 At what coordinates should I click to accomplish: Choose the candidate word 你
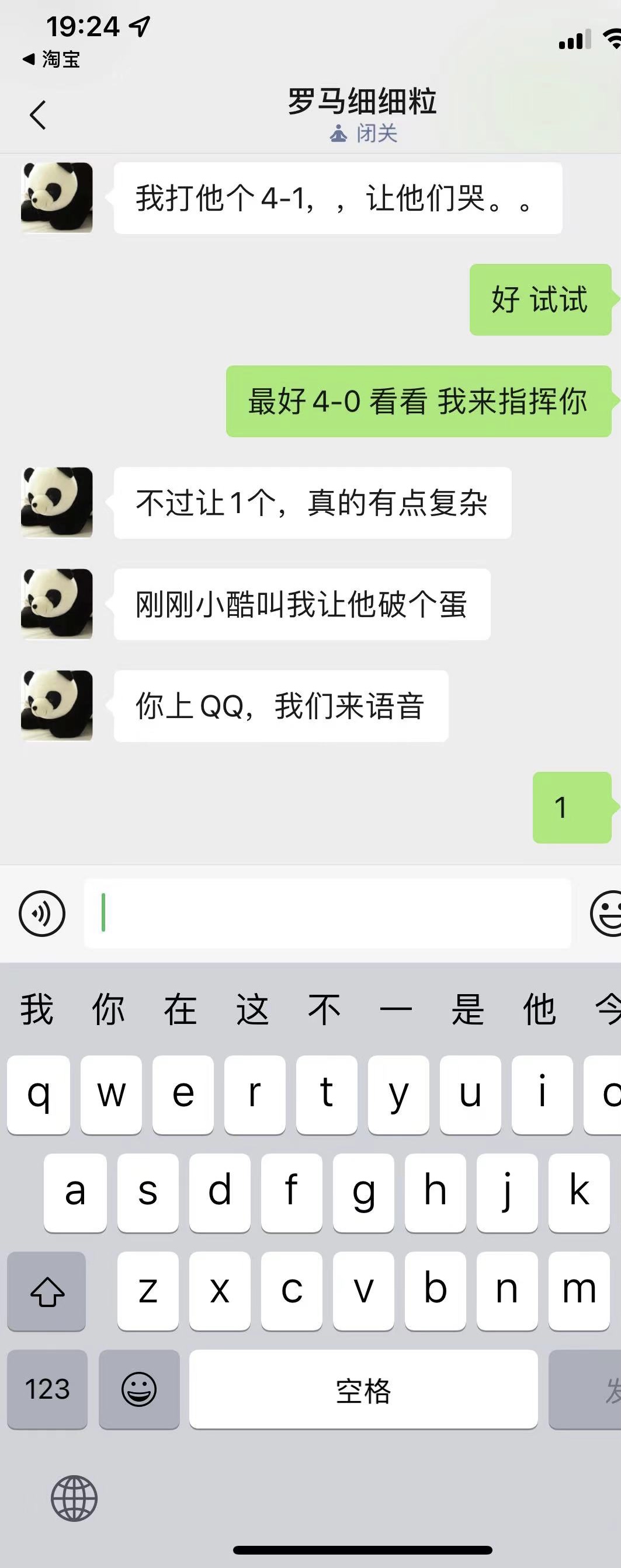[x=109, y=1009]
